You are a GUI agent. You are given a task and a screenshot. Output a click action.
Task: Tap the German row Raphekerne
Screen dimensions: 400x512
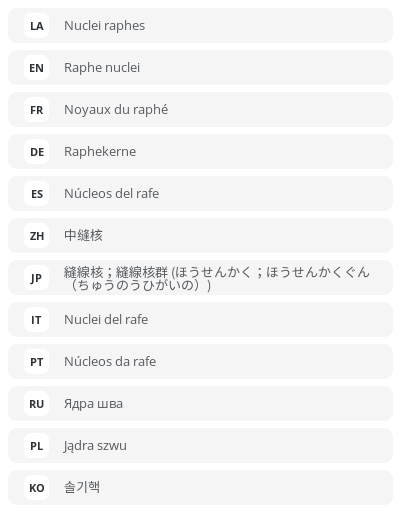pyautogui.click(x=200, y=152)
